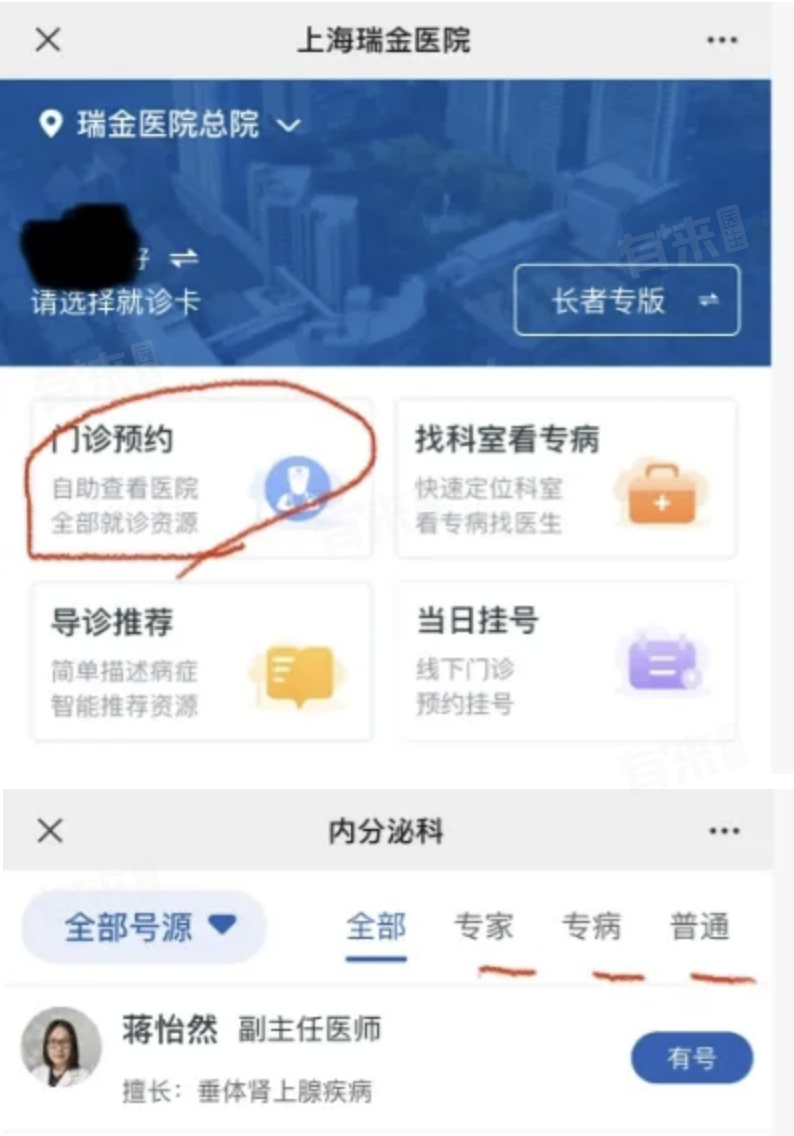Go to 当日挂号
794x1136 pixels.
[x=566, y=662]
